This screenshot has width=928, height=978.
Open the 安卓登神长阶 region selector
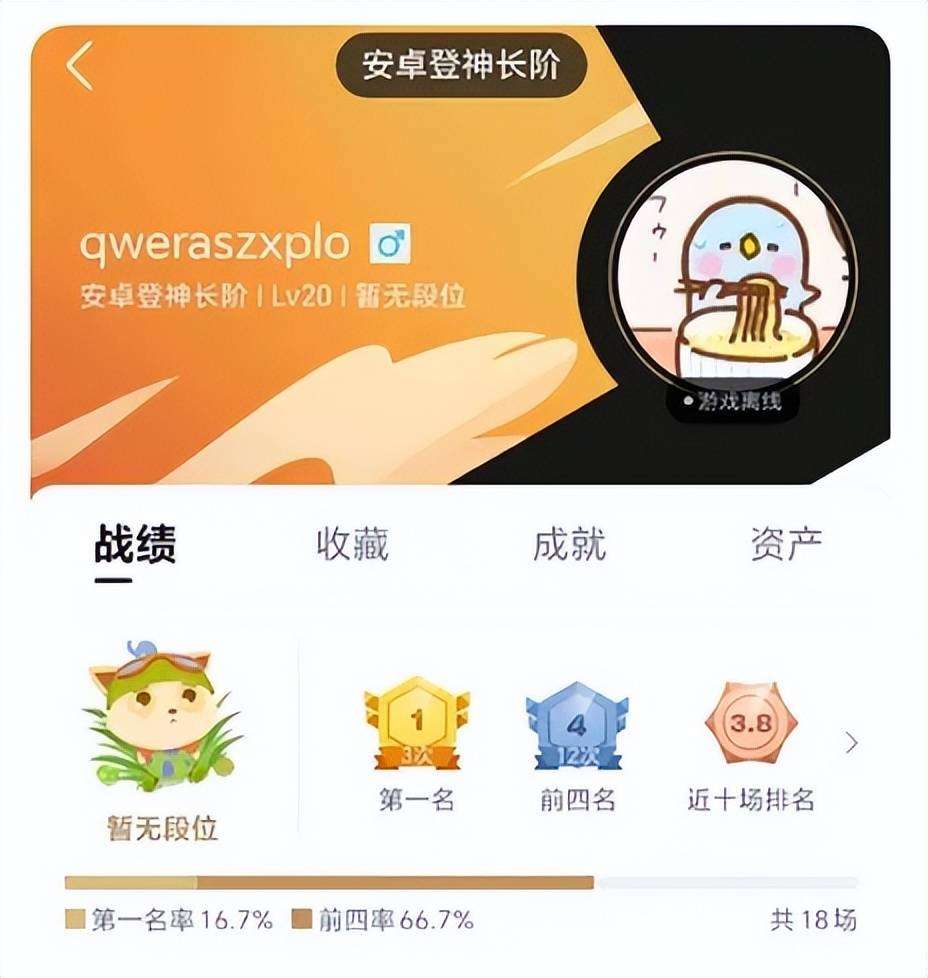click(x=460, y=67)
